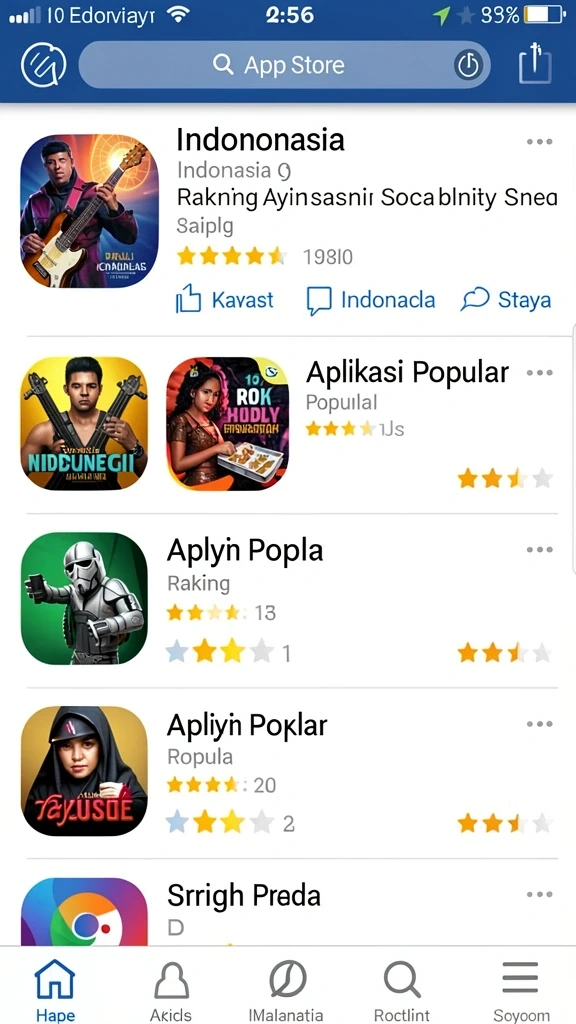
Task: Tap the Indonacla comment button
Action: click(371, 300)
